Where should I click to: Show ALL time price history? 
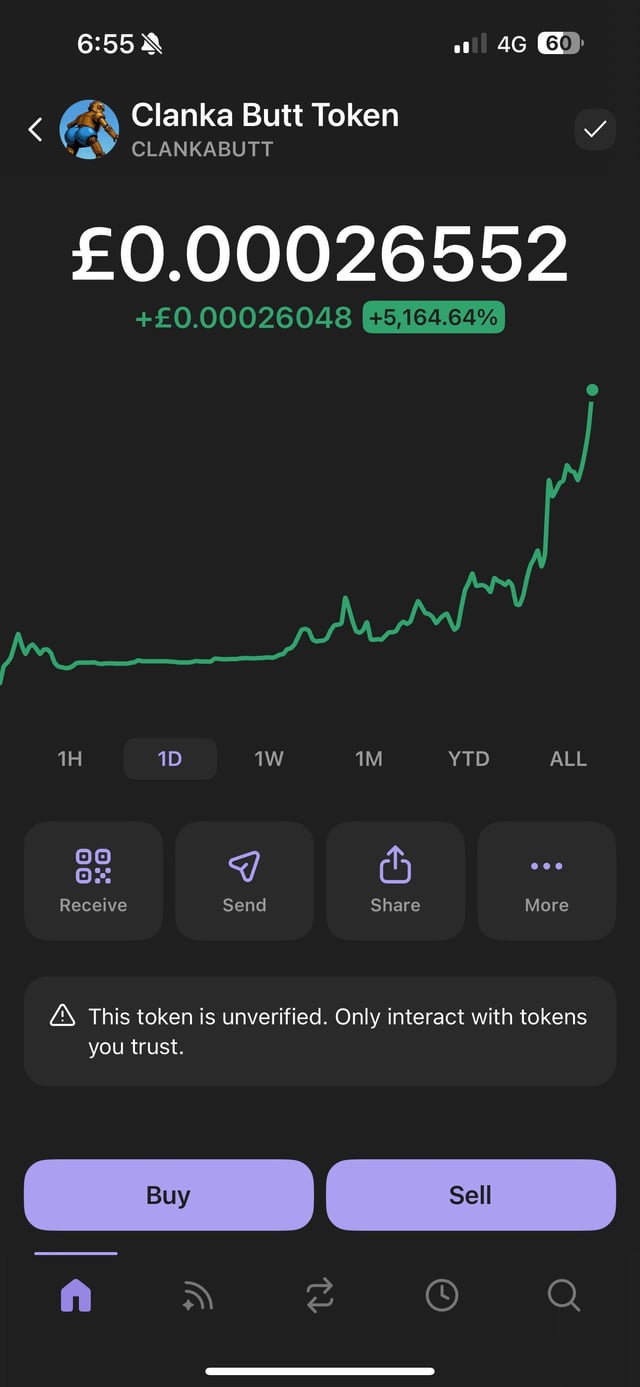[568, 759]
